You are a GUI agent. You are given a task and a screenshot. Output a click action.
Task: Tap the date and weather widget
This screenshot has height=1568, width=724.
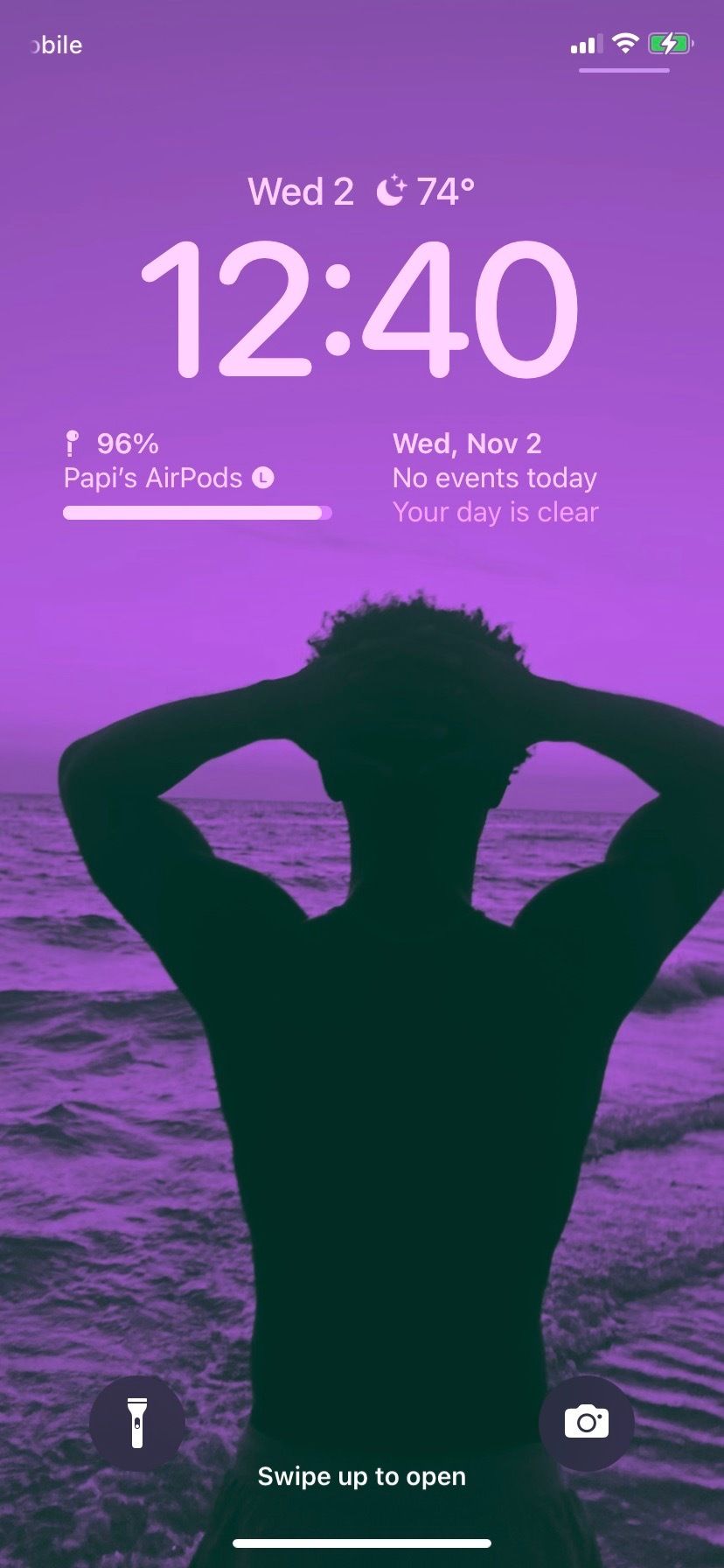[x=361, y=192]
